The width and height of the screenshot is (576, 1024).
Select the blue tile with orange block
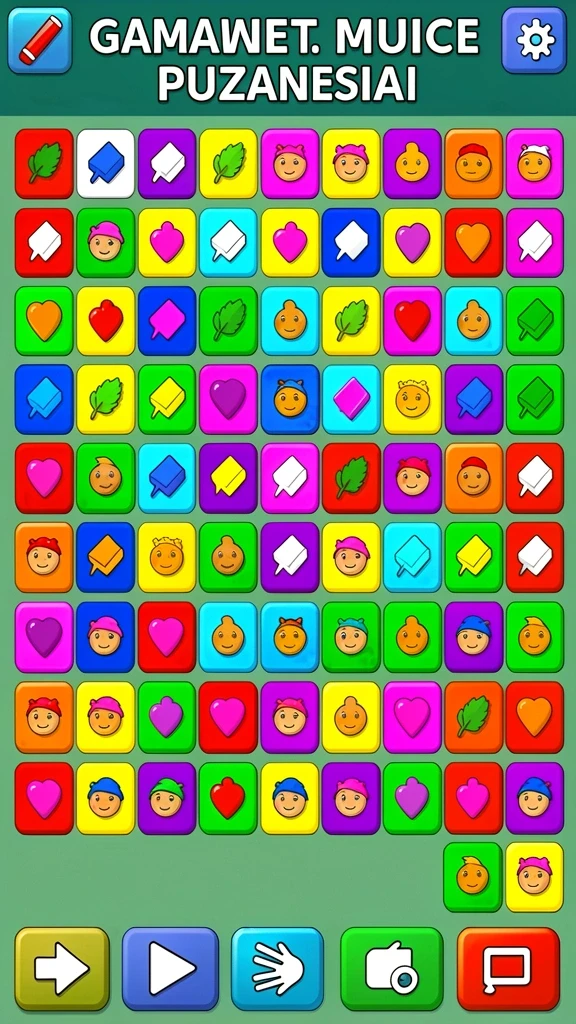point(106,557)
